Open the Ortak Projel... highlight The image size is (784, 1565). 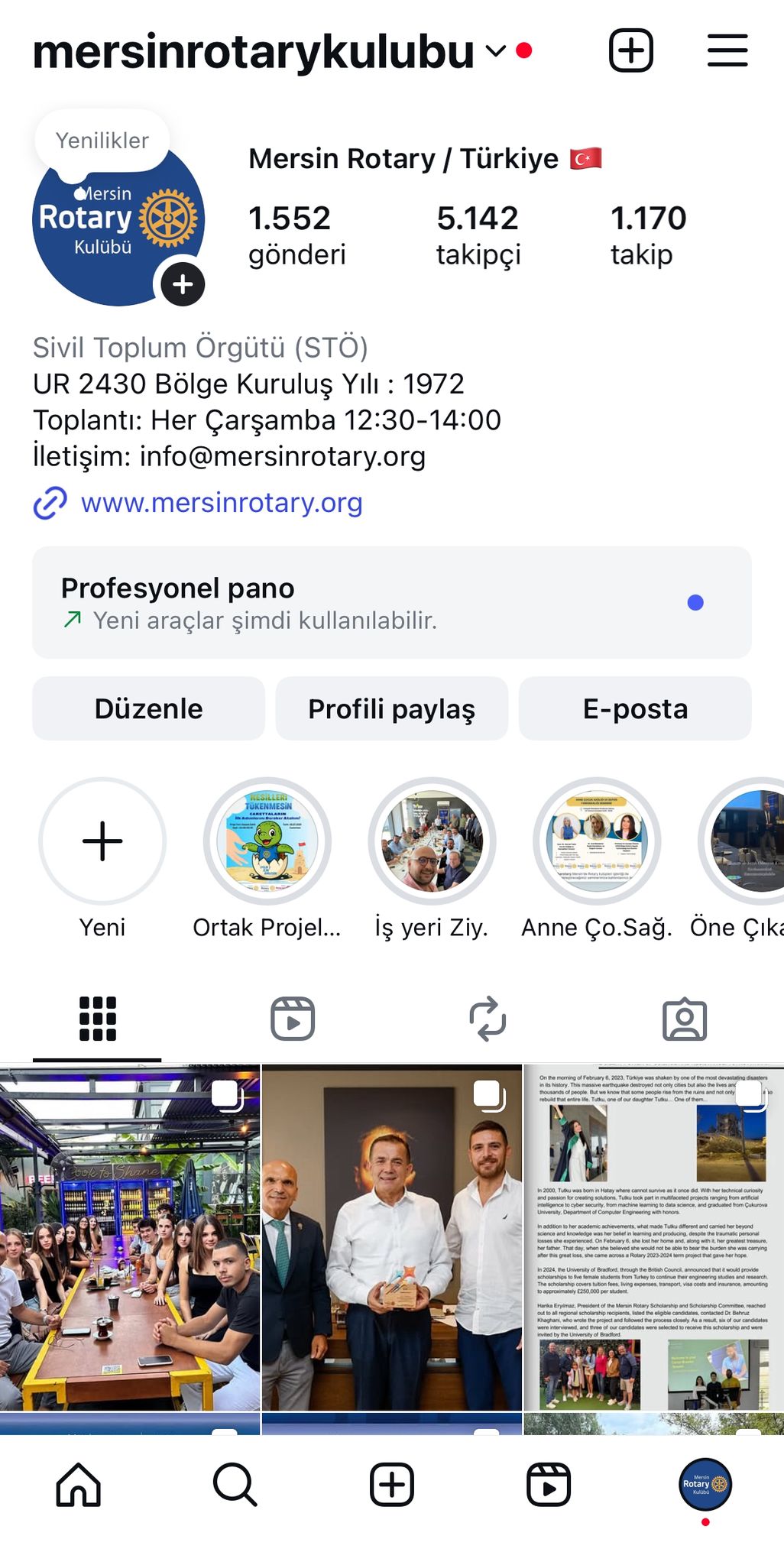tap(267, 841)
